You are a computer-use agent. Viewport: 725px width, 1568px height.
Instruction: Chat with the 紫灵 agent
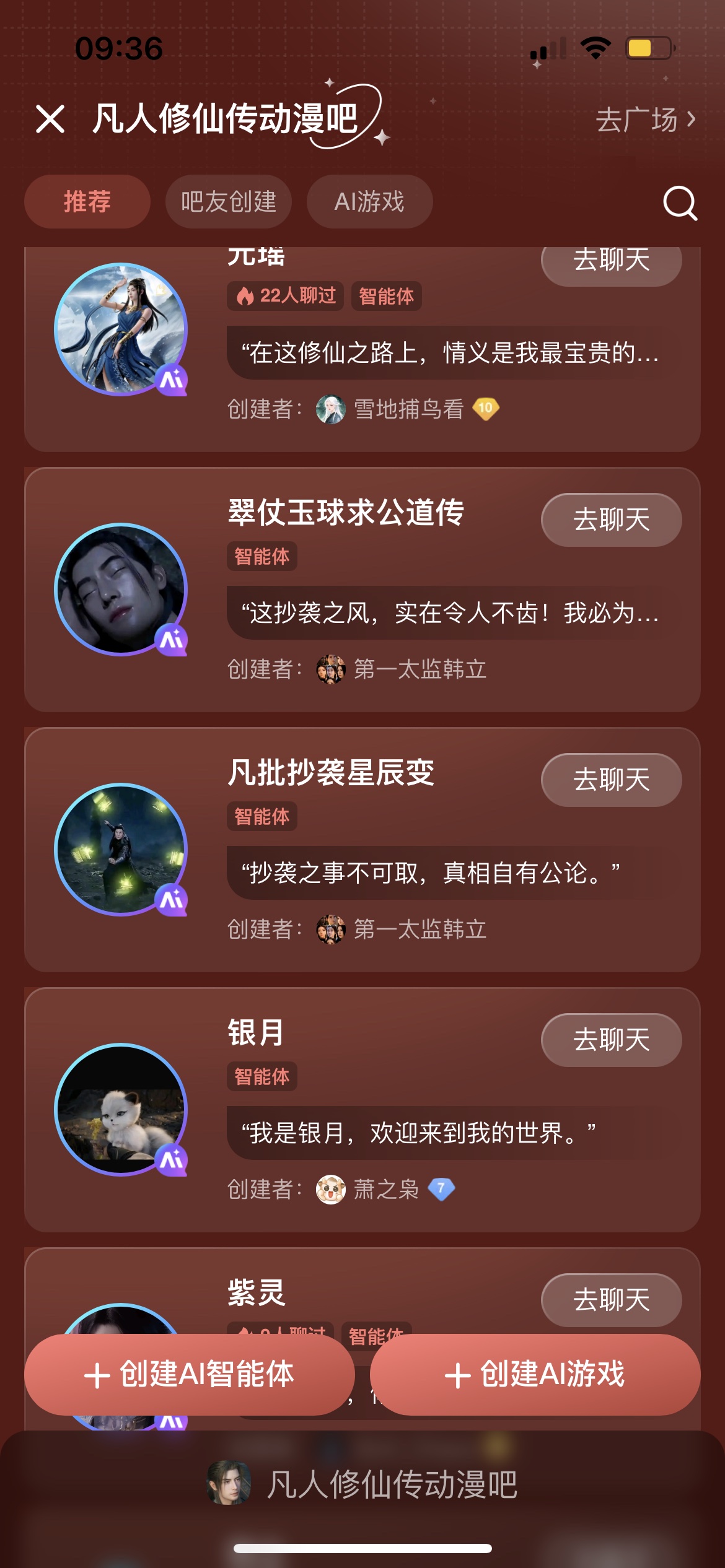click(611, 1300)
